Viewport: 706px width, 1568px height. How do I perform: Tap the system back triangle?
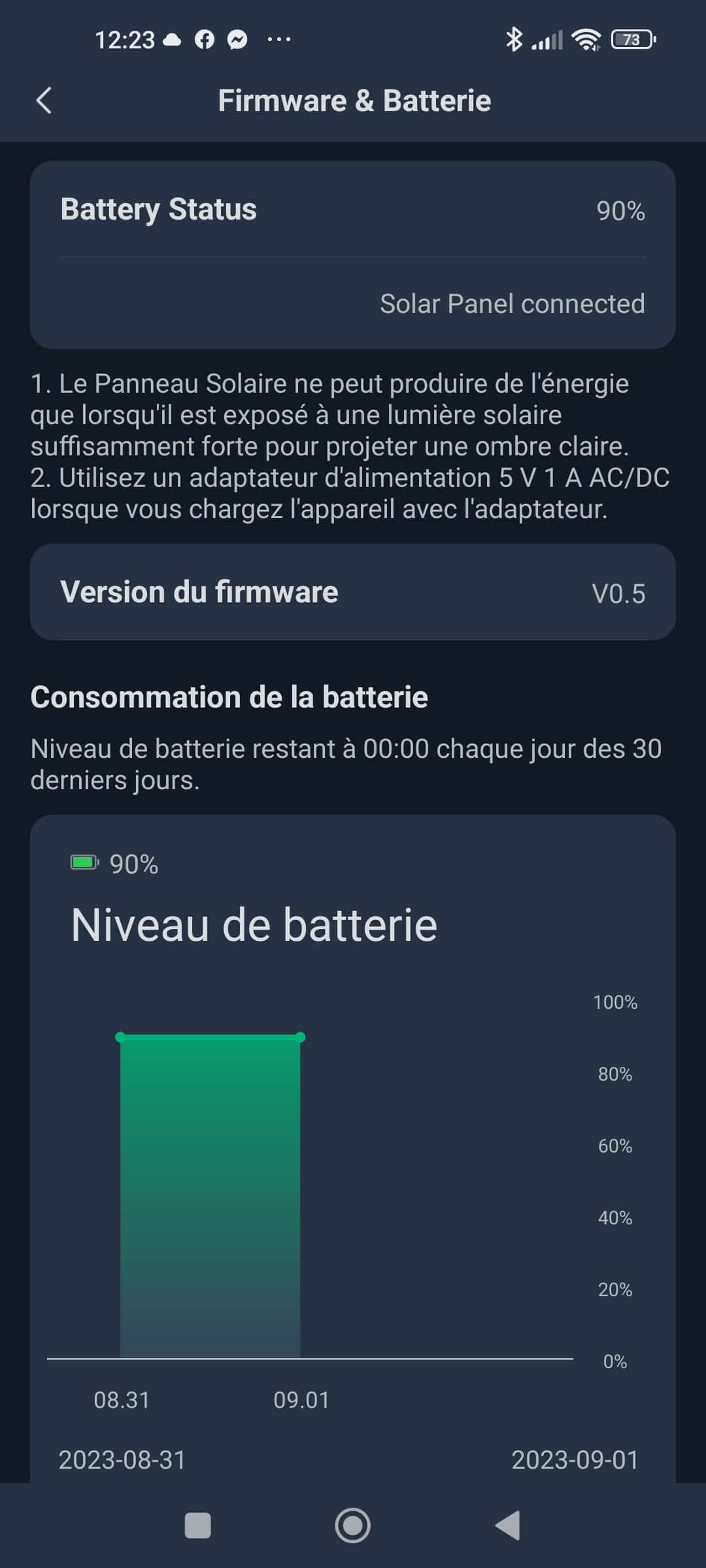pyautogui.click(x=508, y=1526)
